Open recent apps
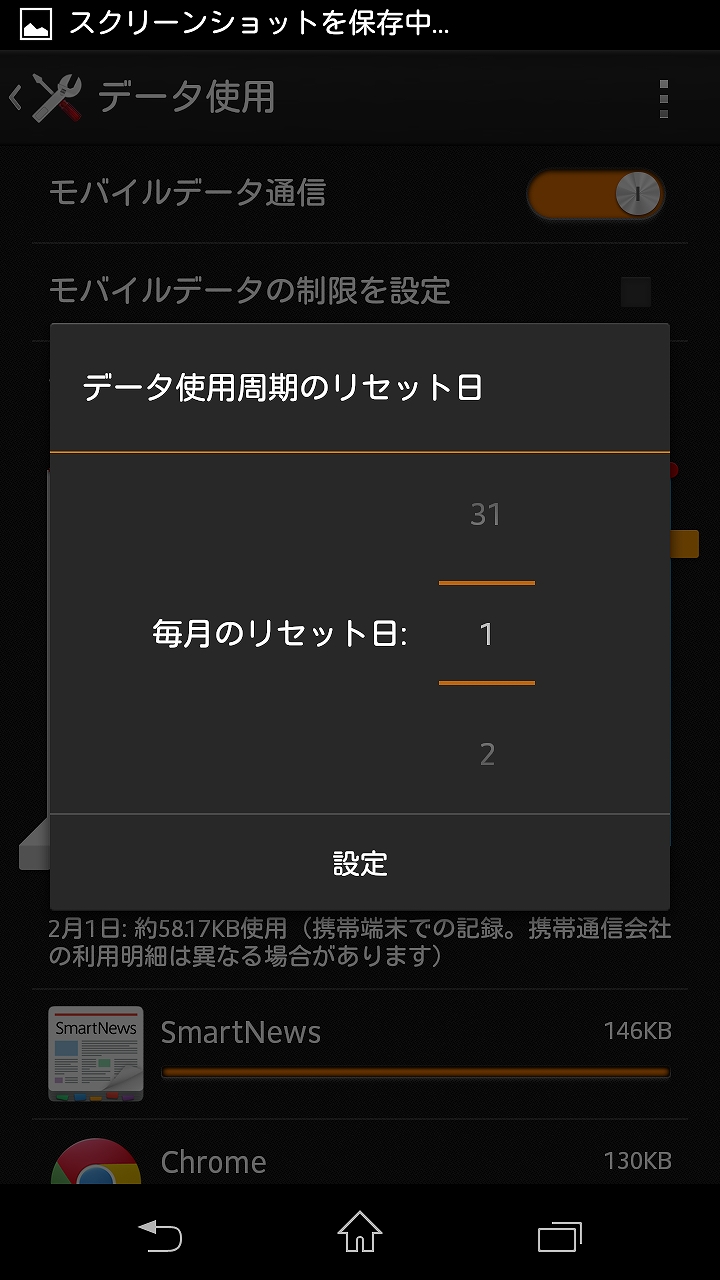 pyautogui.click(x=560, y=1236)
